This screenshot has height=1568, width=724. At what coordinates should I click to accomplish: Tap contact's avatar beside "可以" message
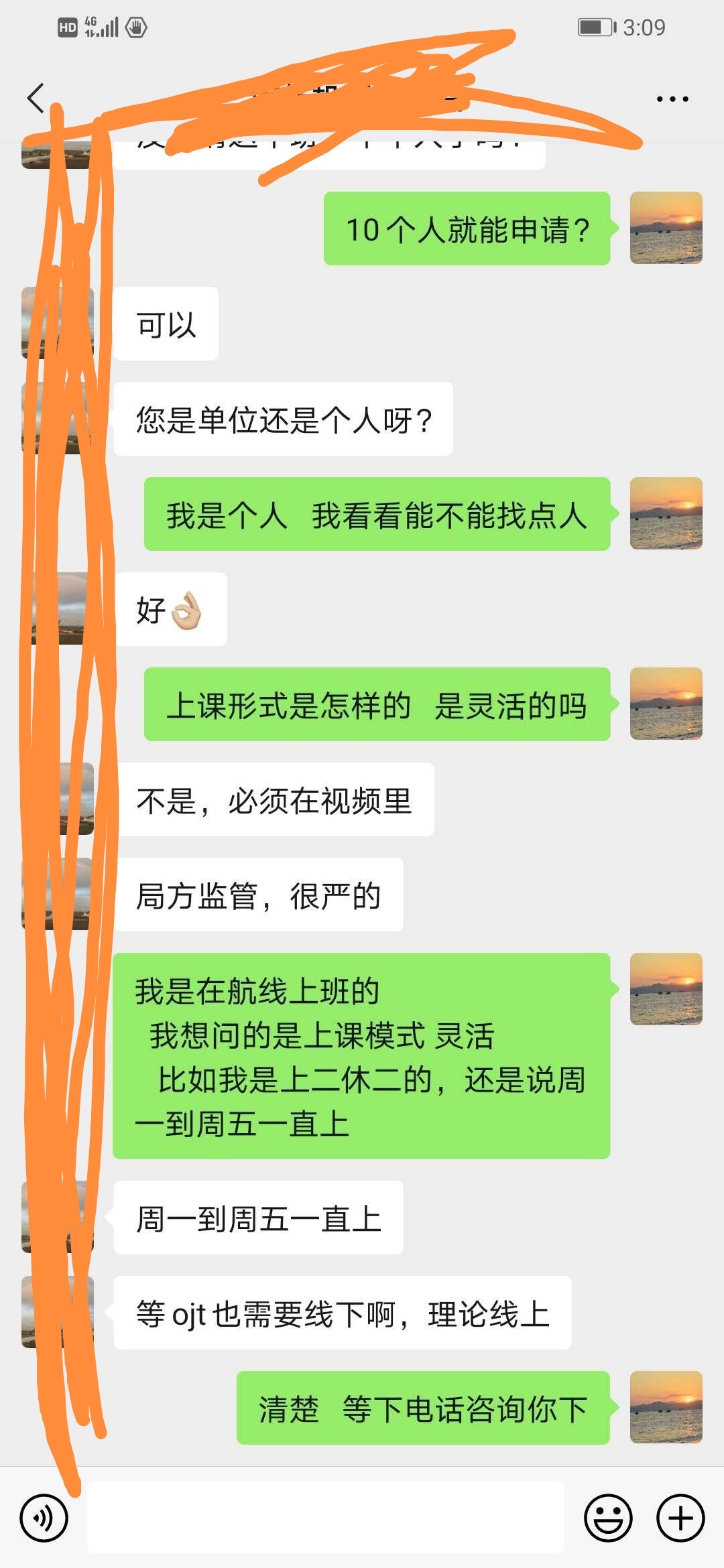(x=58, y=323)
